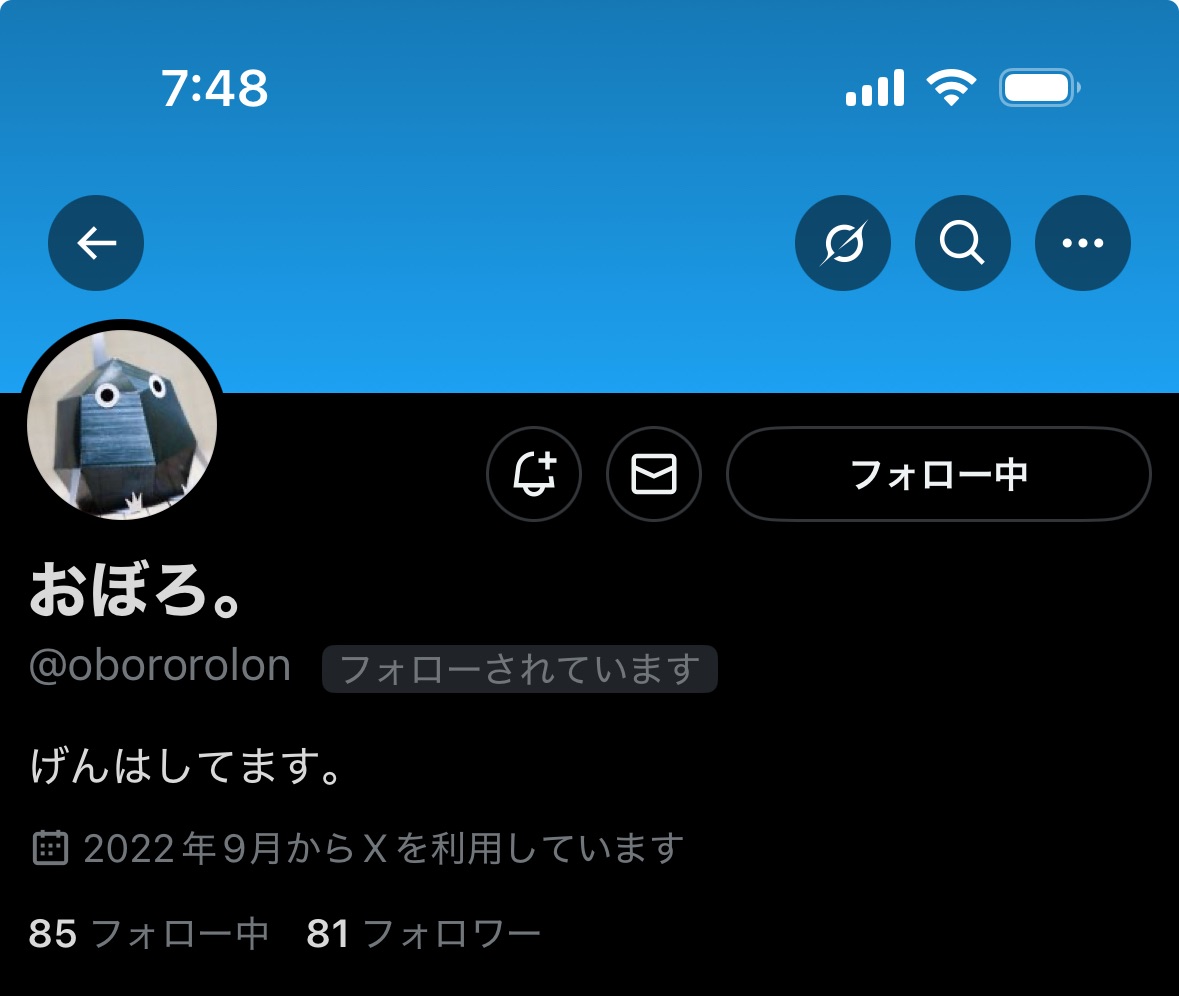Search this profile's posts
Viewport: 1179px width, 996px height.
(962, 243)
